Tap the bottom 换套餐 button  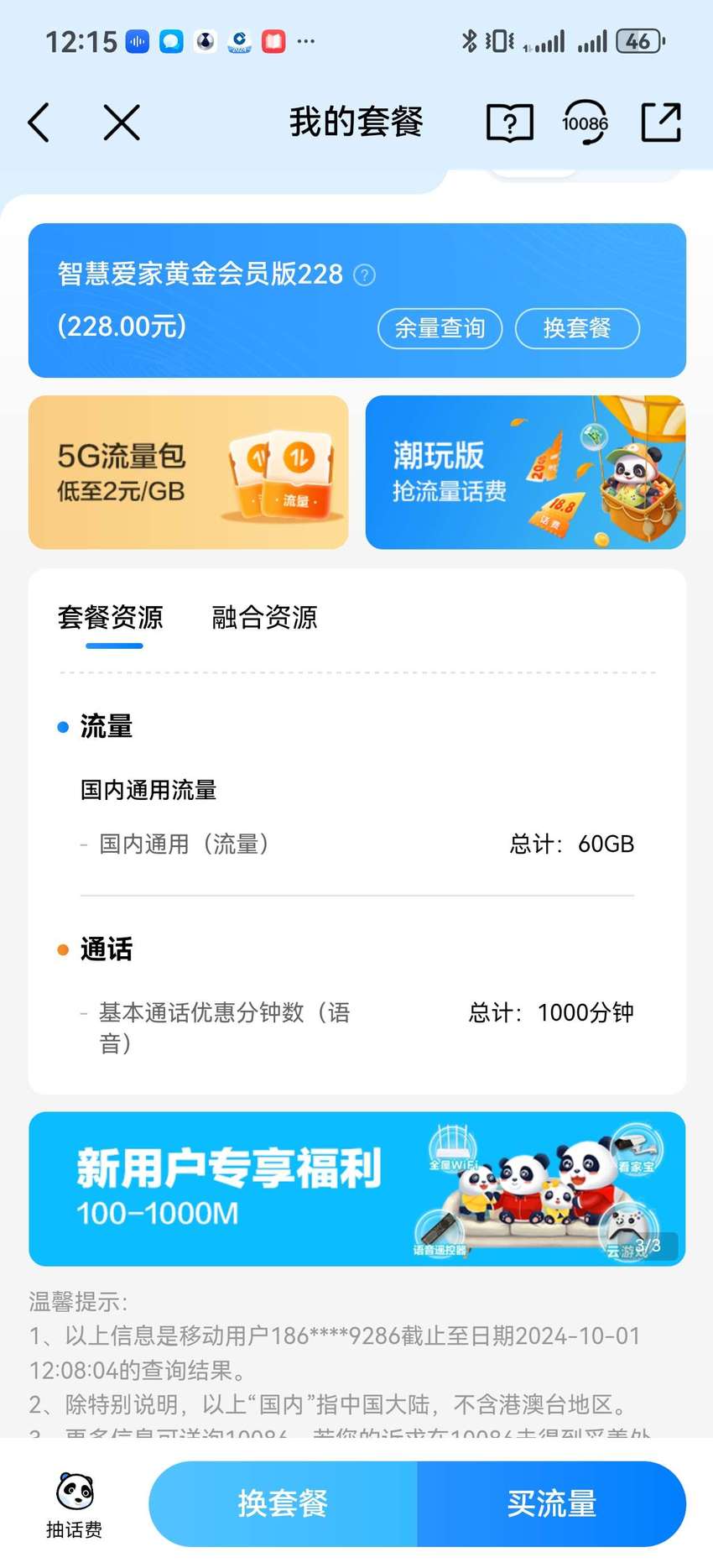point(283,1503)
